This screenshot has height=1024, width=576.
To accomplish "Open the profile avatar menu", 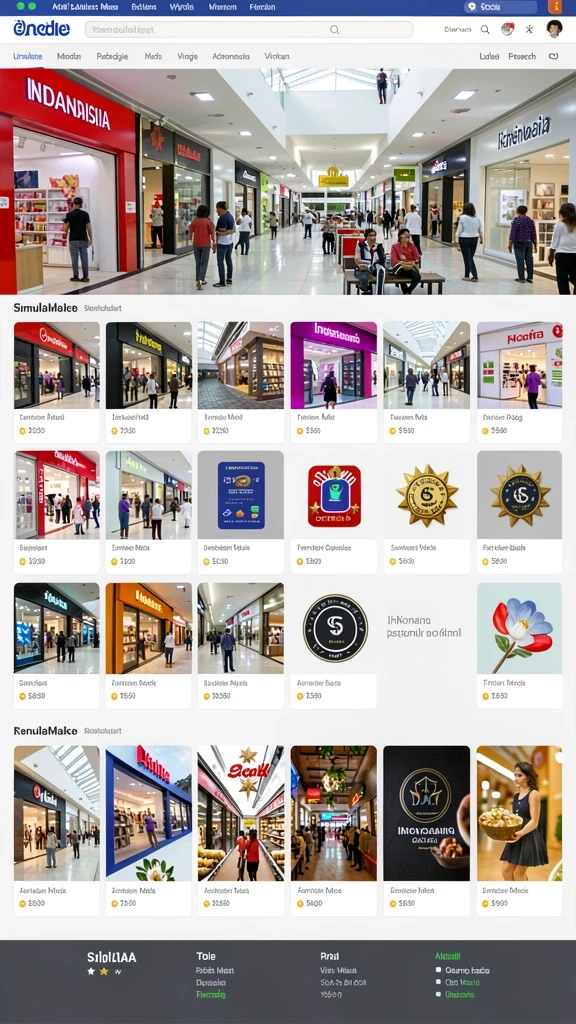I will click(554, 29).
